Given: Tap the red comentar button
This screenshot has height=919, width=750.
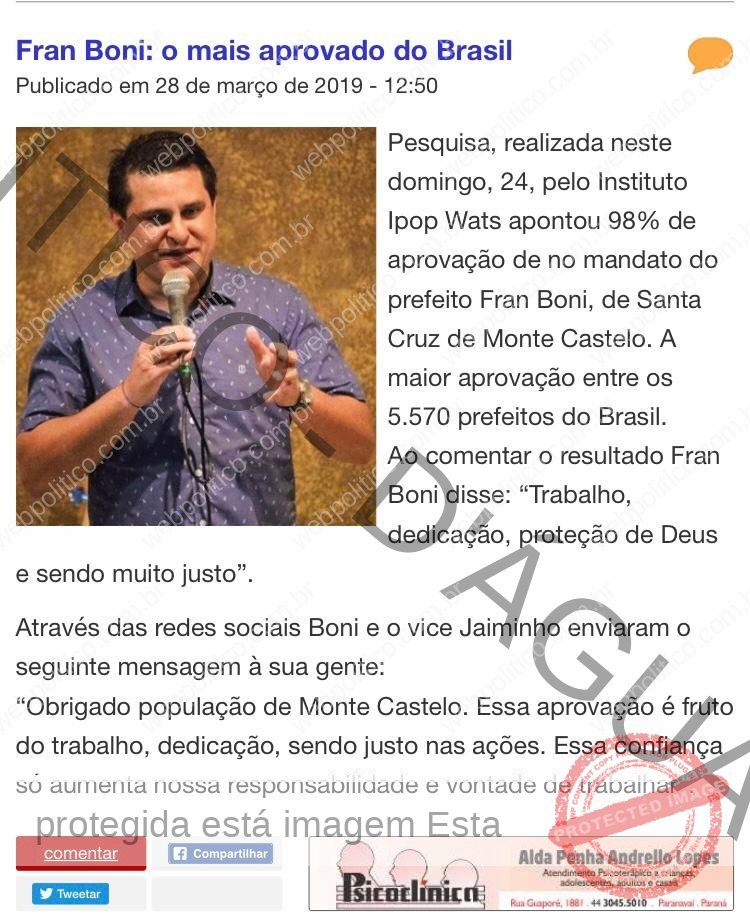Looking at the screenshot, I should [81, 854].
